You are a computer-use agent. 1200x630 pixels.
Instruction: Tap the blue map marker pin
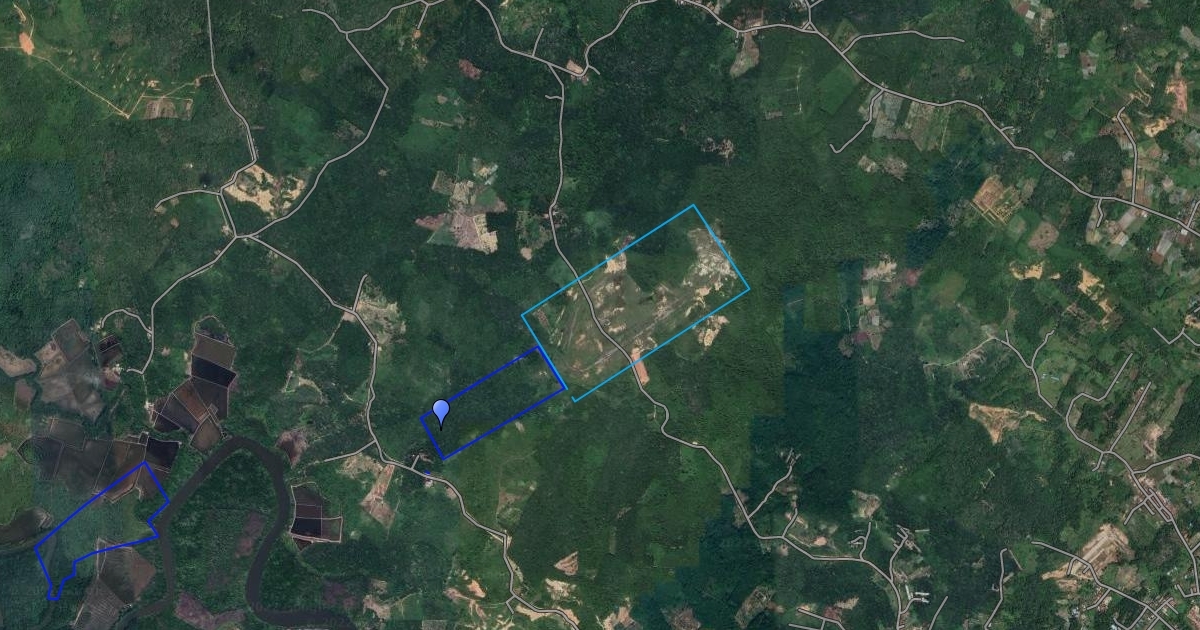click(x=441, y=412)
